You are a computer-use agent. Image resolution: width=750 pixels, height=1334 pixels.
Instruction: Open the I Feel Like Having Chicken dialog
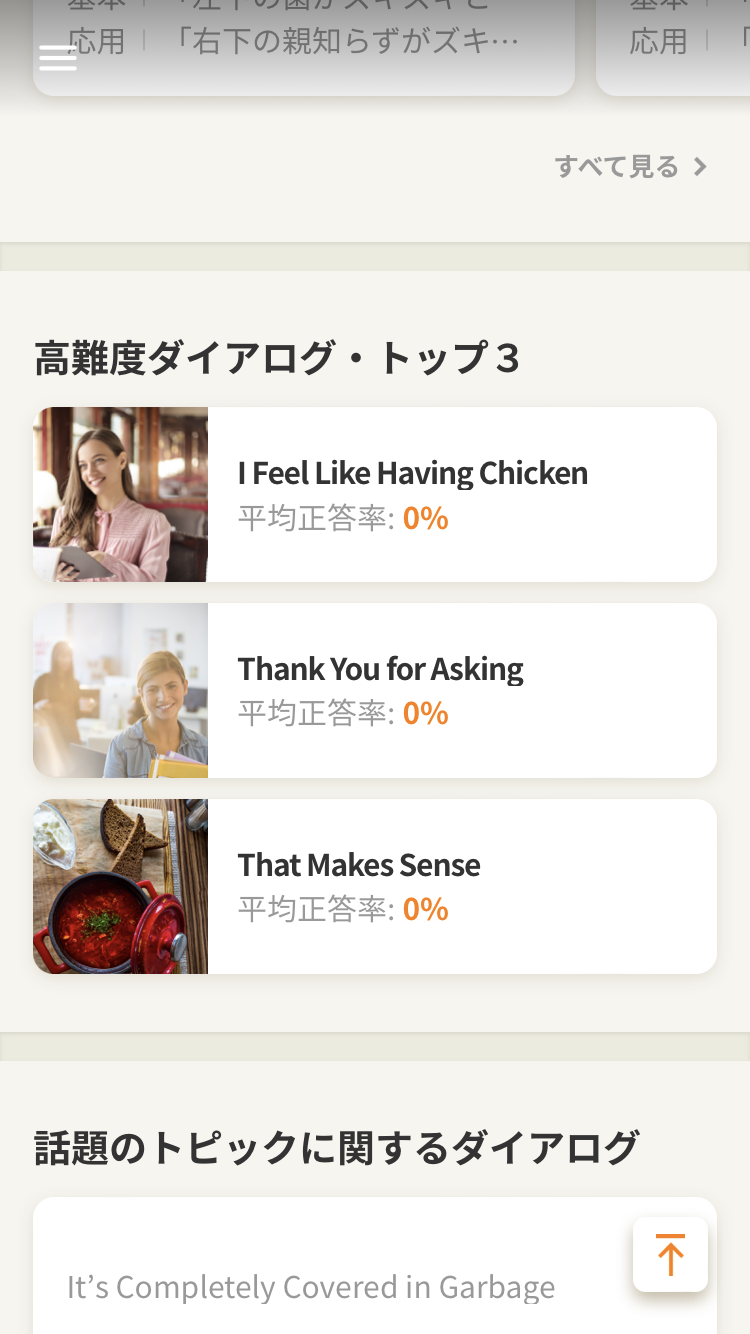coord(412,494)
